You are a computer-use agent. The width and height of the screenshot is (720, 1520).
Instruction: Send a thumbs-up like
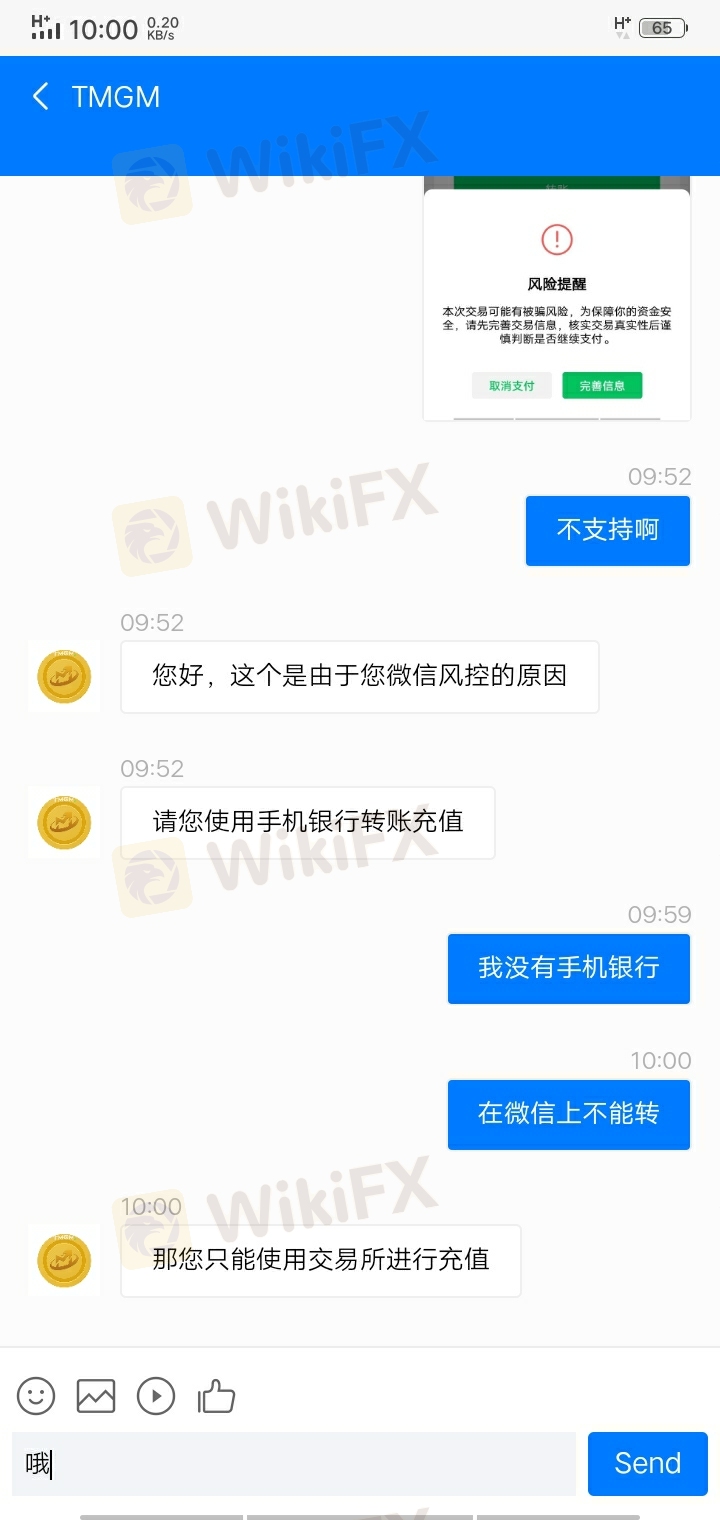click(216, 1395)
